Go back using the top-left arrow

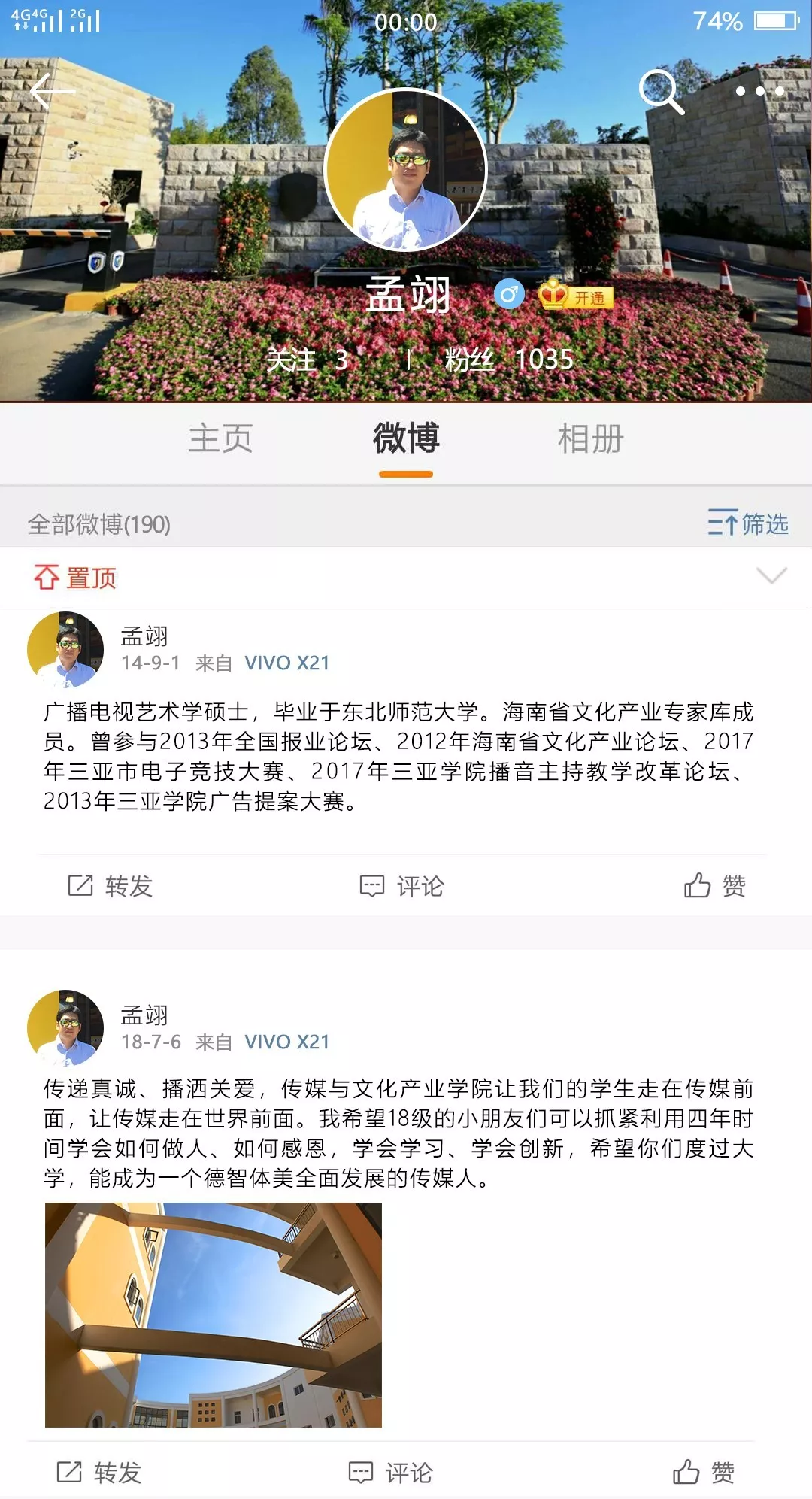52,92
